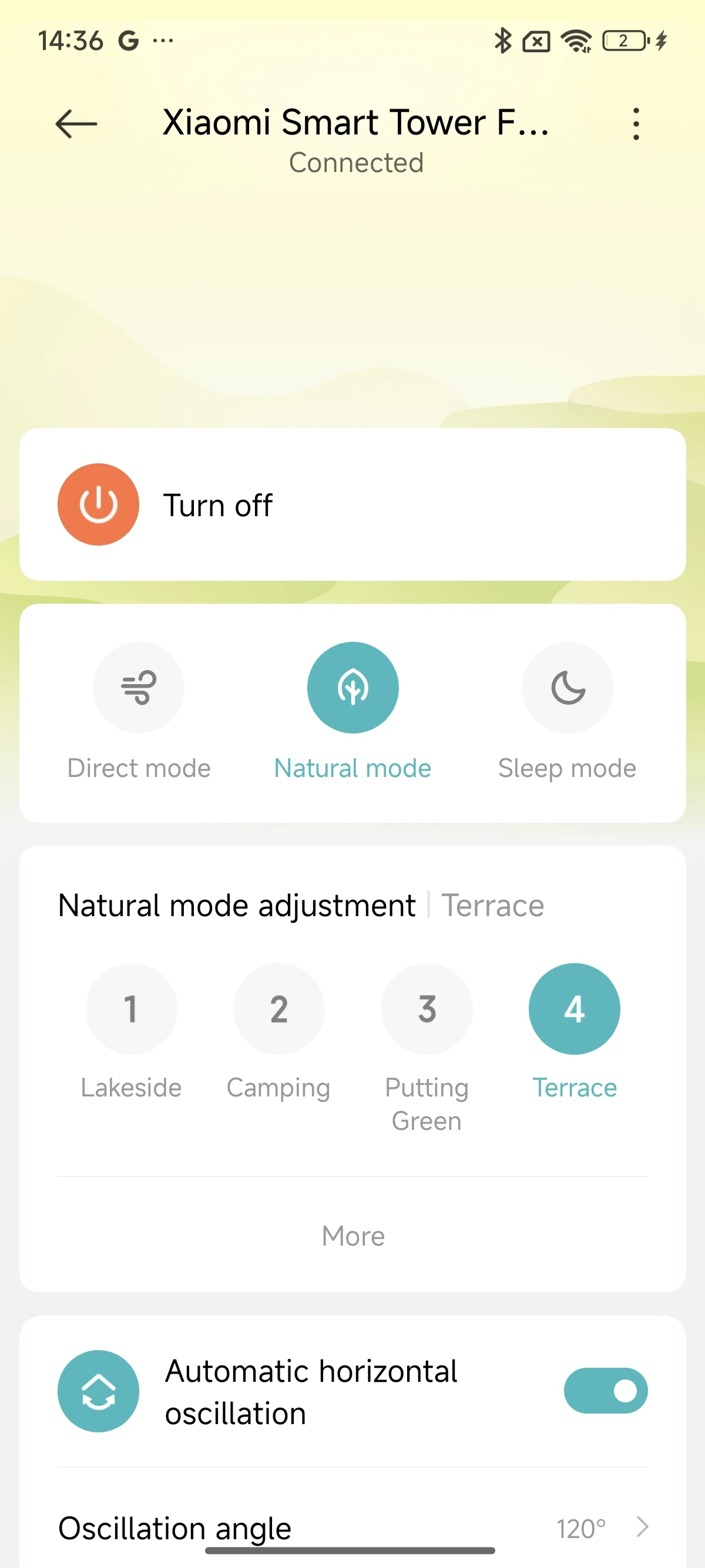Go back using the arrow icon
The height and width of the screenshot is (1568, 705).
coord(76,124)
